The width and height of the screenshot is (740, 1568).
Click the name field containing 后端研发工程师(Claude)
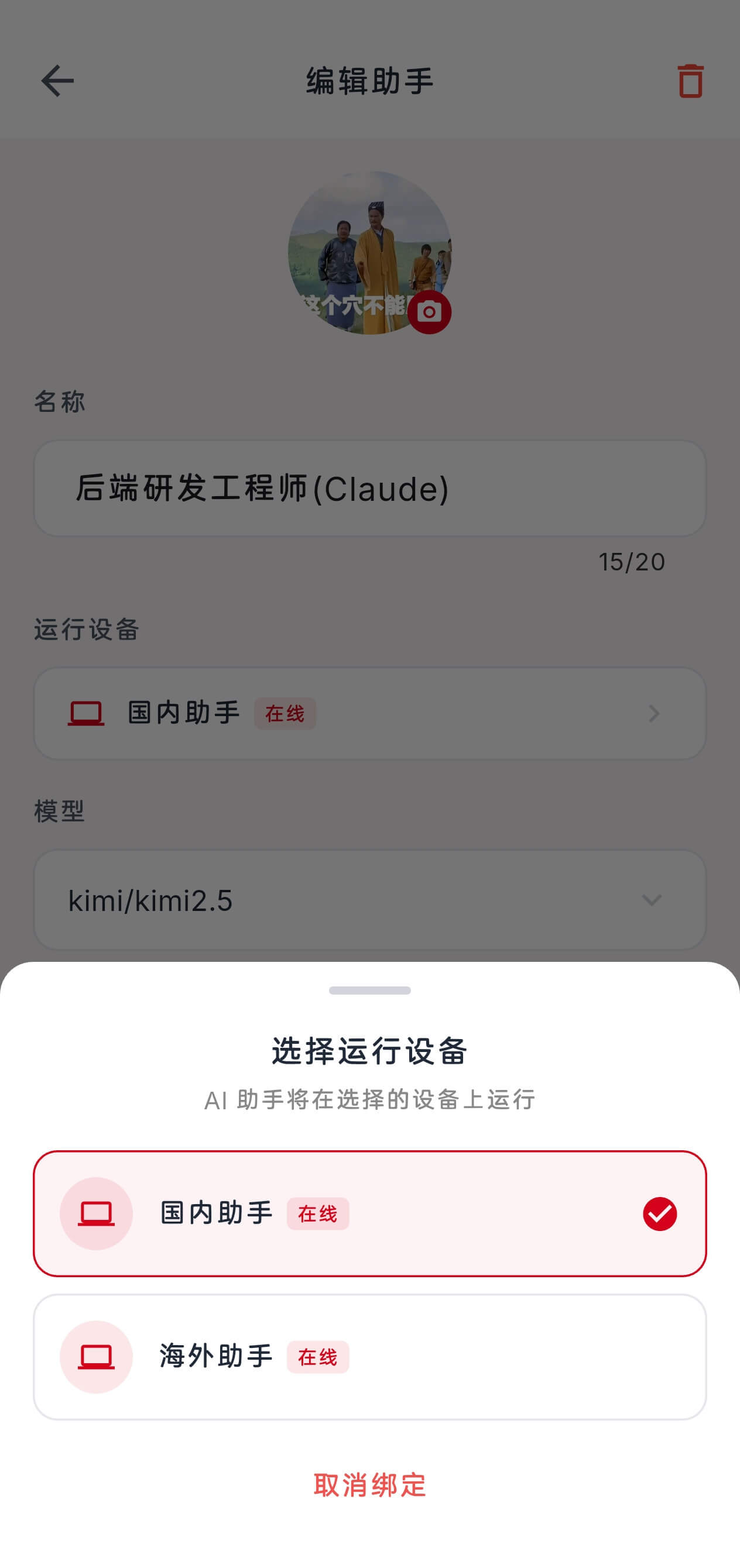pos(369,487)
